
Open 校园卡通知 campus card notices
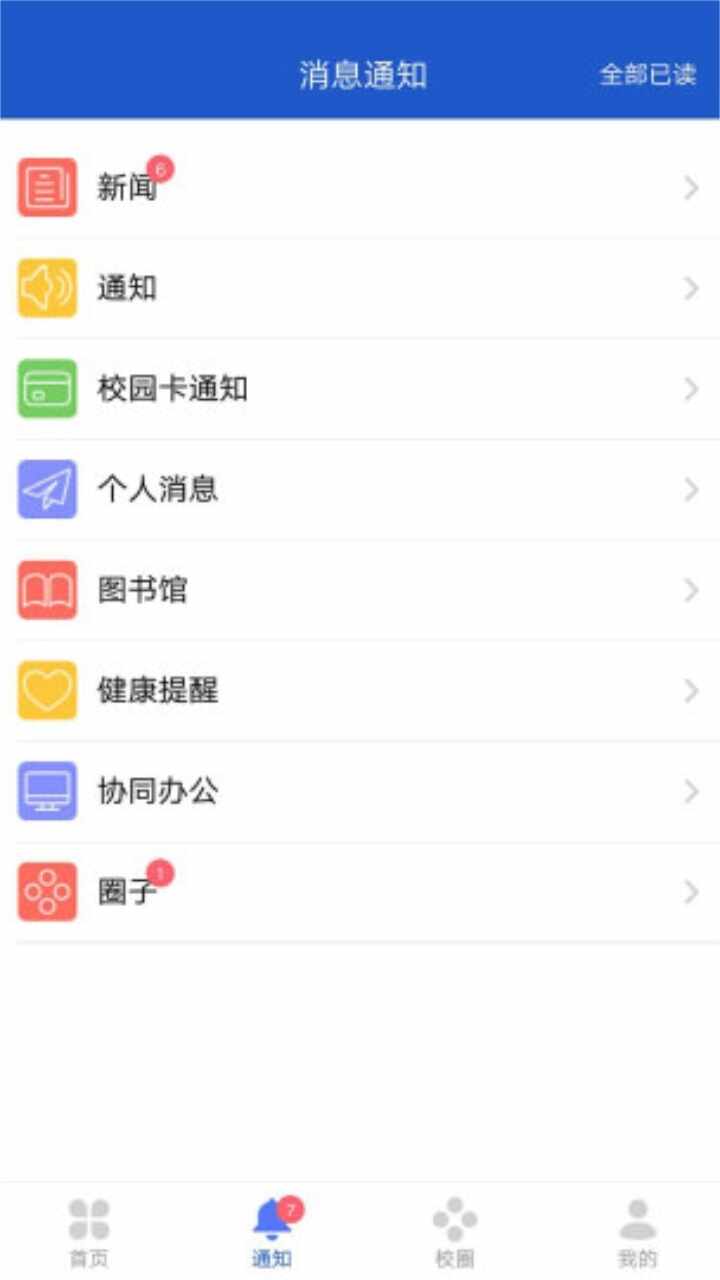[x=360, y=389]
